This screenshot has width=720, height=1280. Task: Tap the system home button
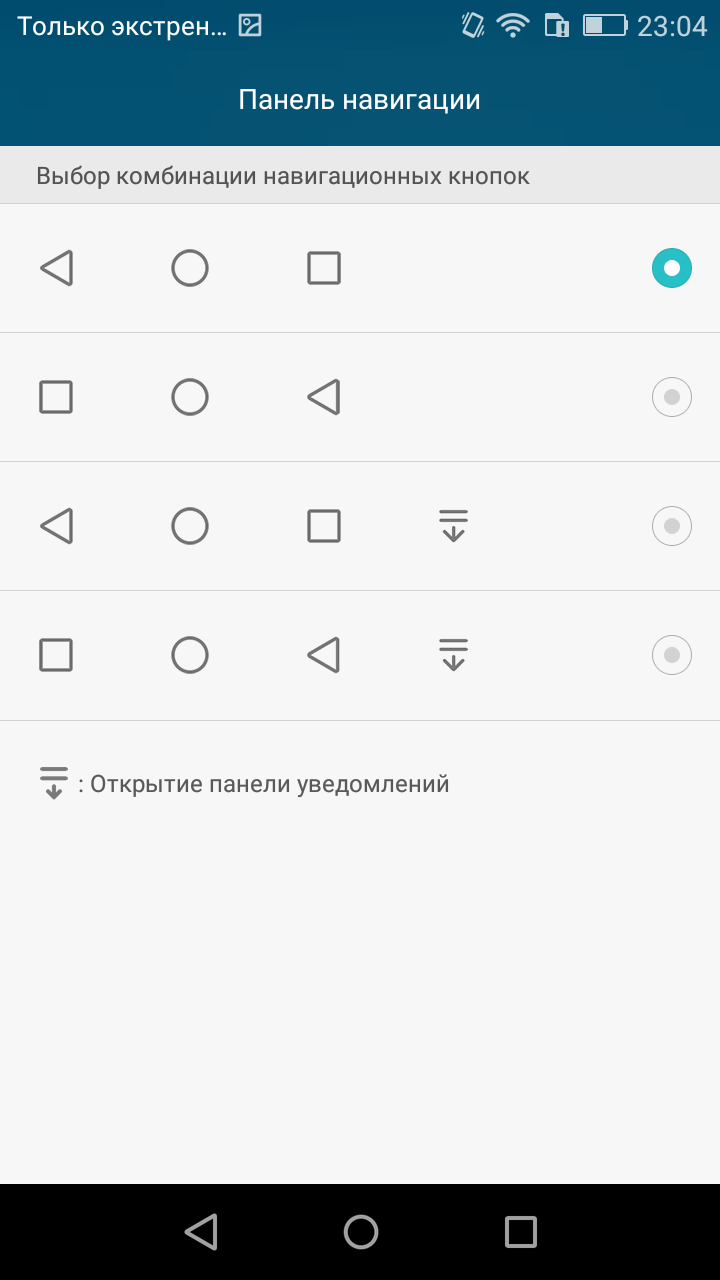pos(361,1232)
